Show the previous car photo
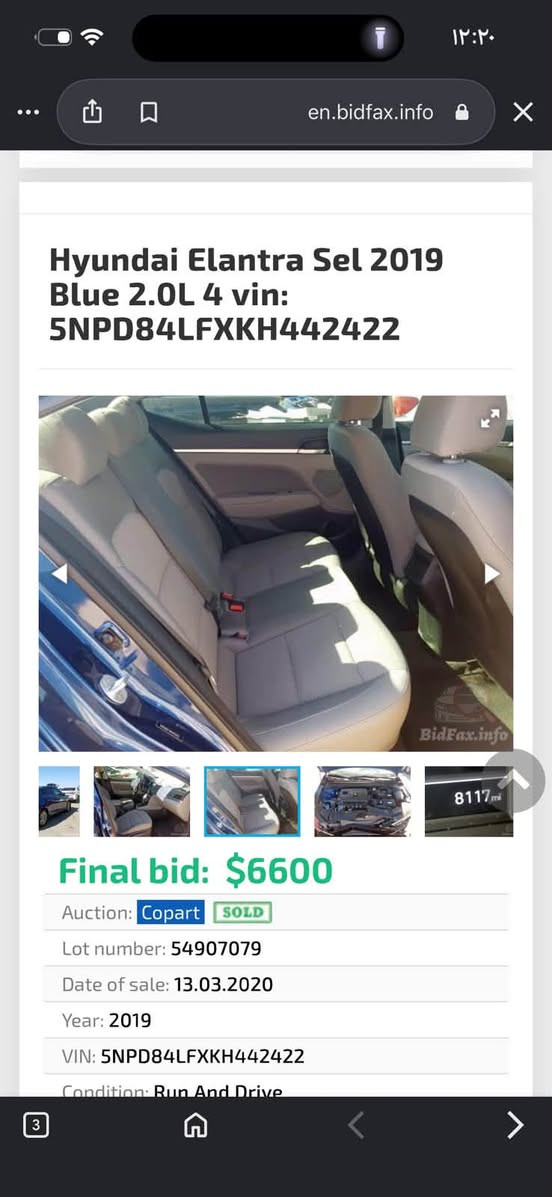This screenshot has height=1197, width=552. click(x=59, y=573)
